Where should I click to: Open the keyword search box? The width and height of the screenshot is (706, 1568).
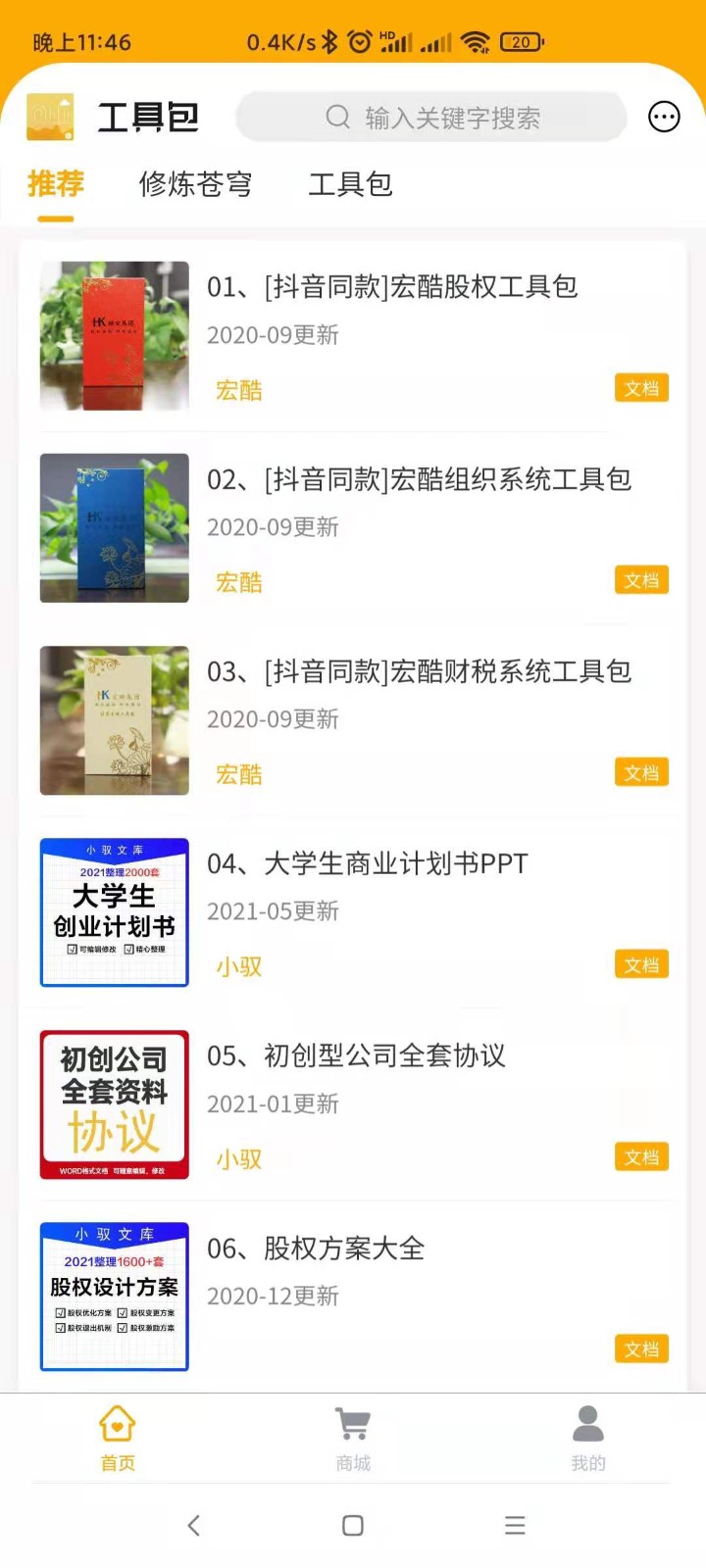pyautogui.click(x=431, y=118)
